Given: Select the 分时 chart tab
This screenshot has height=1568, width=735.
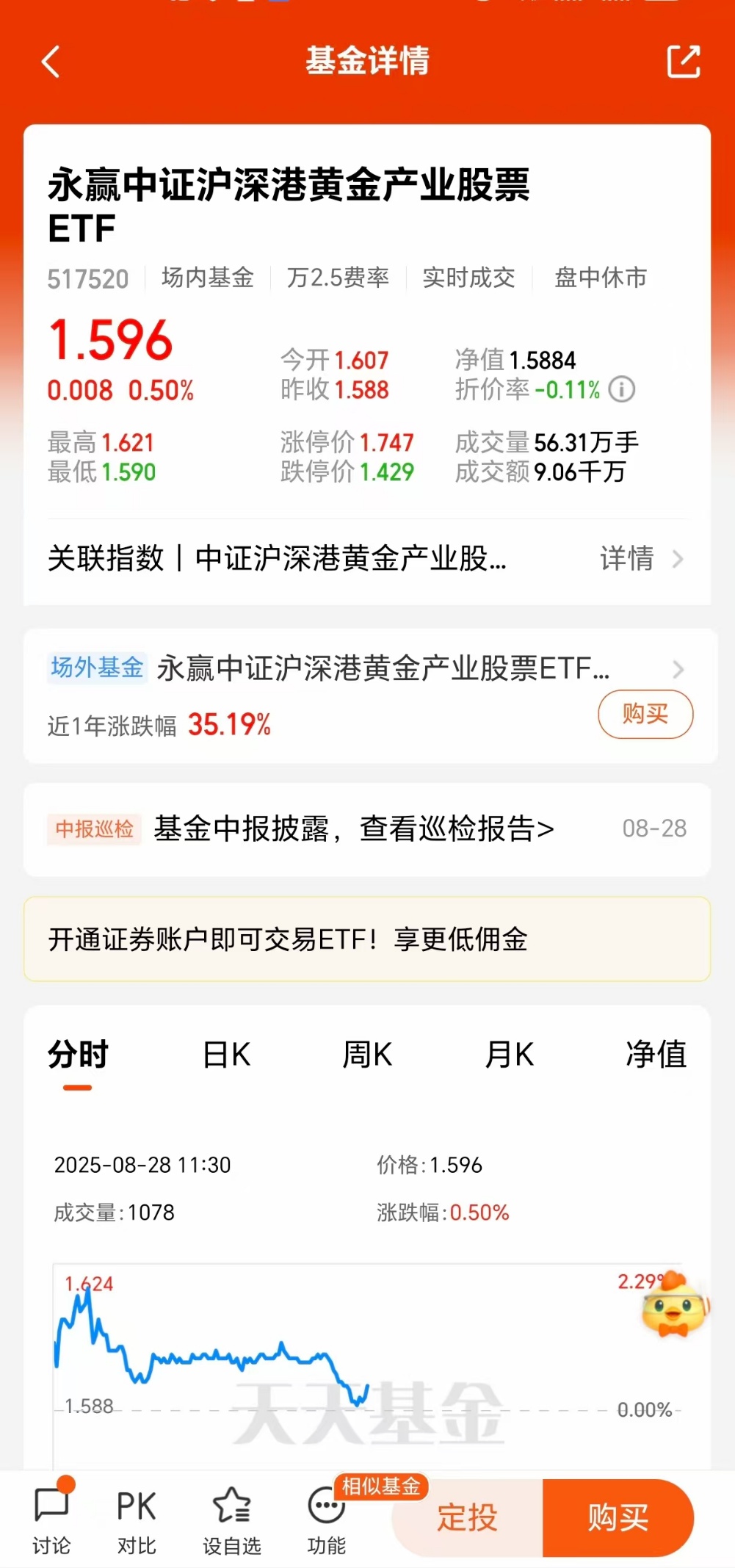Looking at the screenshot, I should (78, 1055).
